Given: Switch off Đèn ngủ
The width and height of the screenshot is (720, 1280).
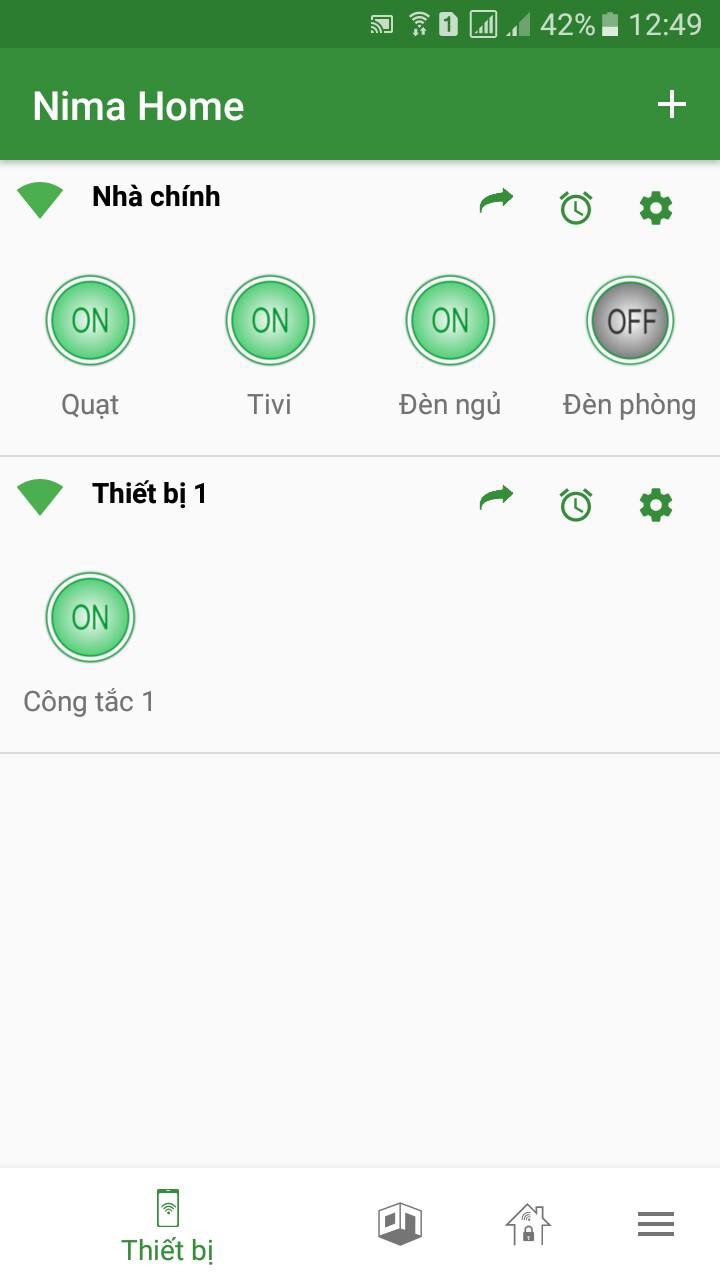Looking at the screenshot, I should 450,321.
